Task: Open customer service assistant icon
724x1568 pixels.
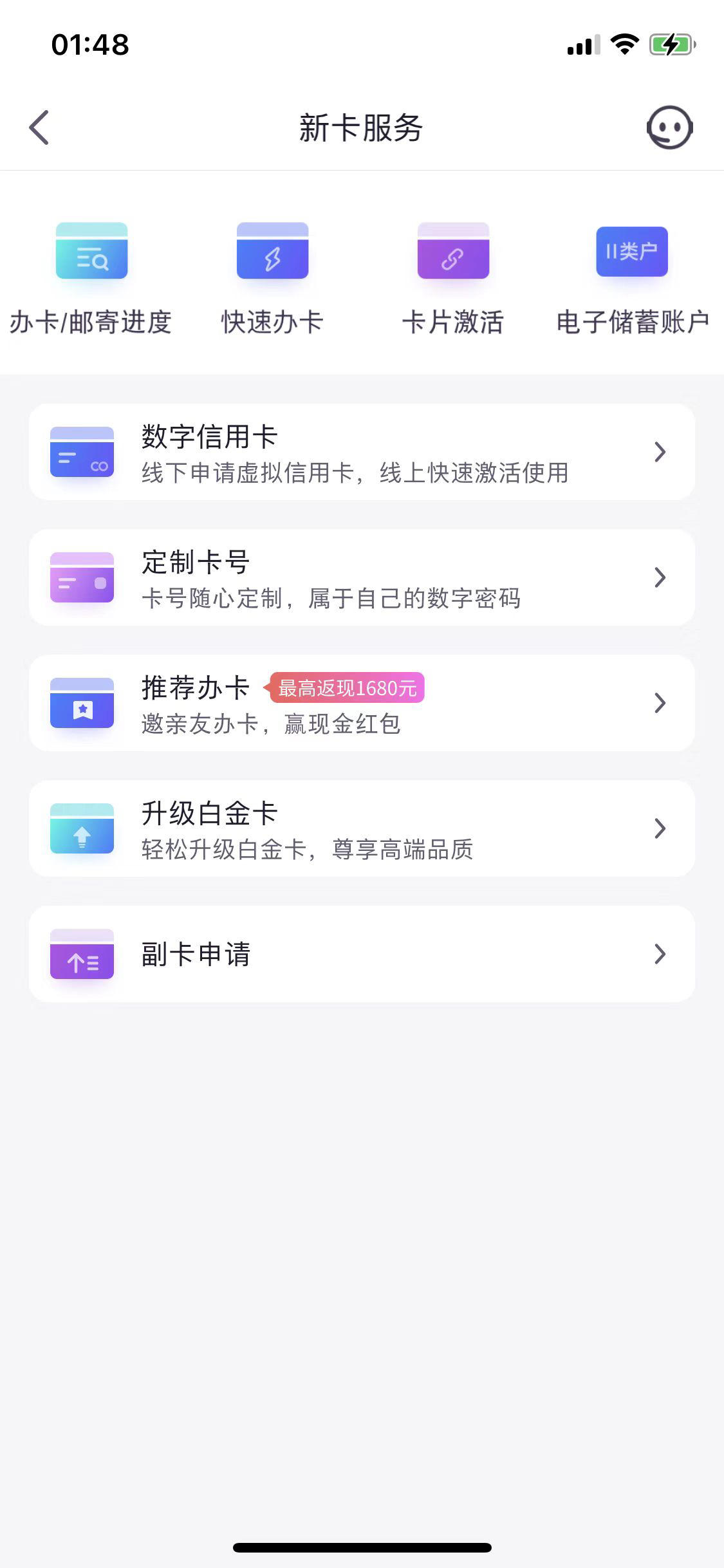Action: tap(669, 127)
